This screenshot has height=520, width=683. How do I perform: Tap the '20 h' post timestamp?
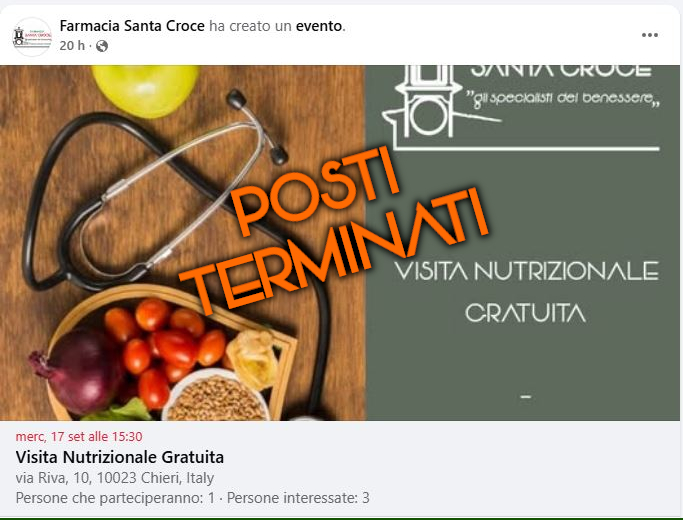[72, 46]
